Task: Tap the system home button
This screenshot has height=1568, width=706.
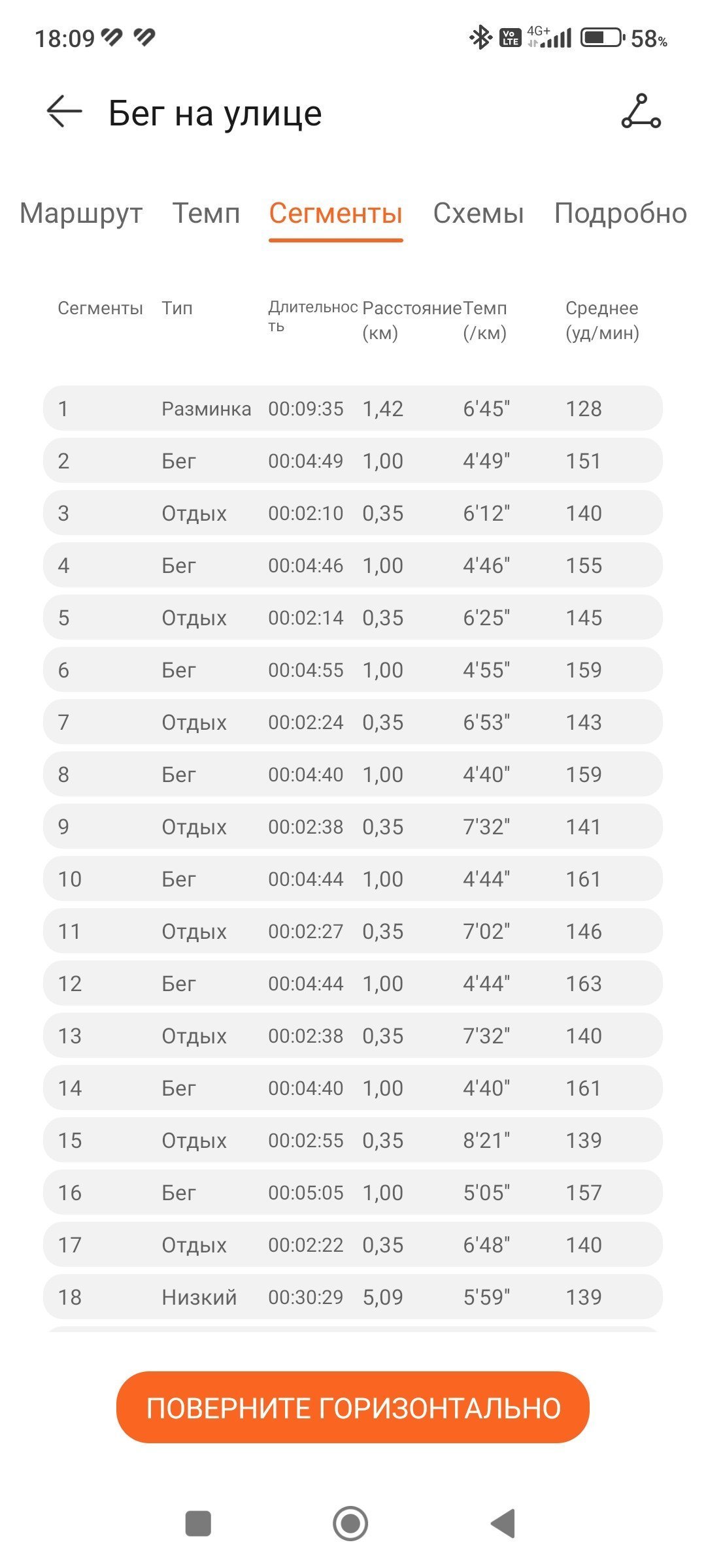Action: tap(350, 1524)
